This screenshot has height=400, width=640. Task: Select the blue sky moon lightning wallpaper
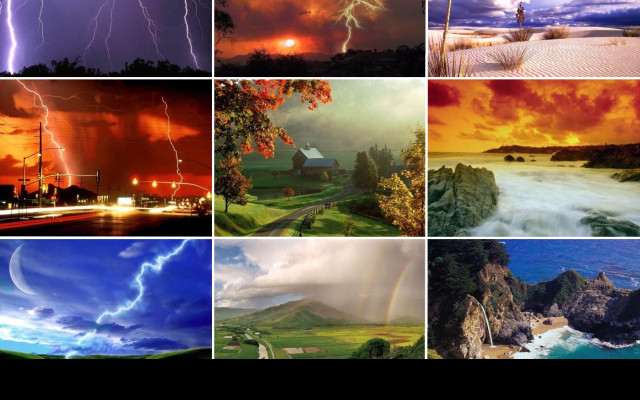[x=105, y=298]
